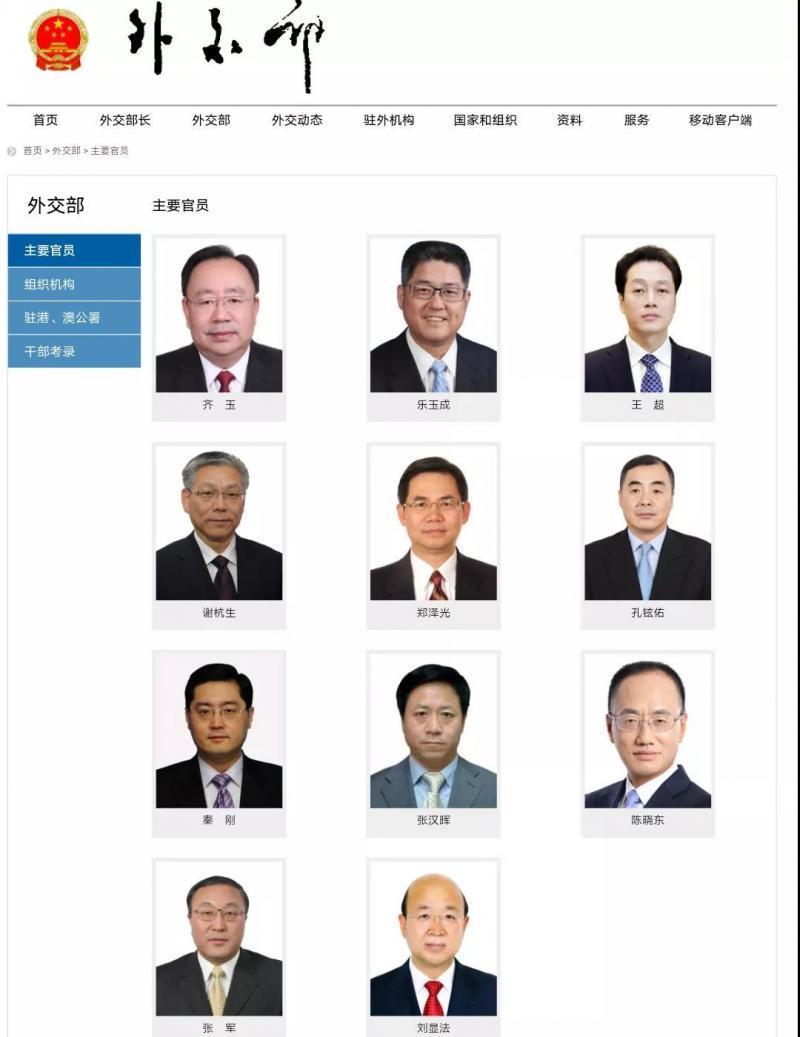This screenshot has width=800, height=1037.
Task: Open 国家和组织 in the top menu
Action: [x=485, y=120]
